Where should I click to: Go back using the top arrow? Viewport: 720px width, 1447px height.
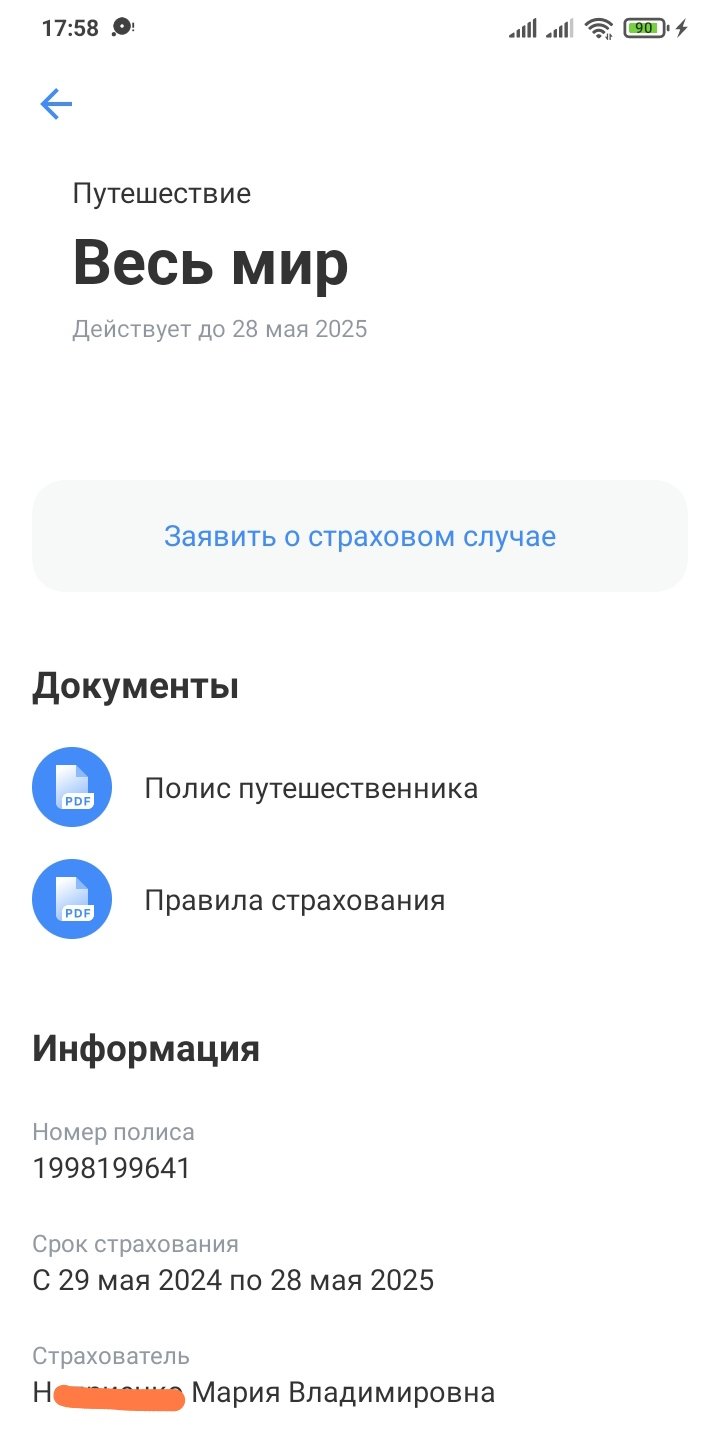click(x=56, y=104)
